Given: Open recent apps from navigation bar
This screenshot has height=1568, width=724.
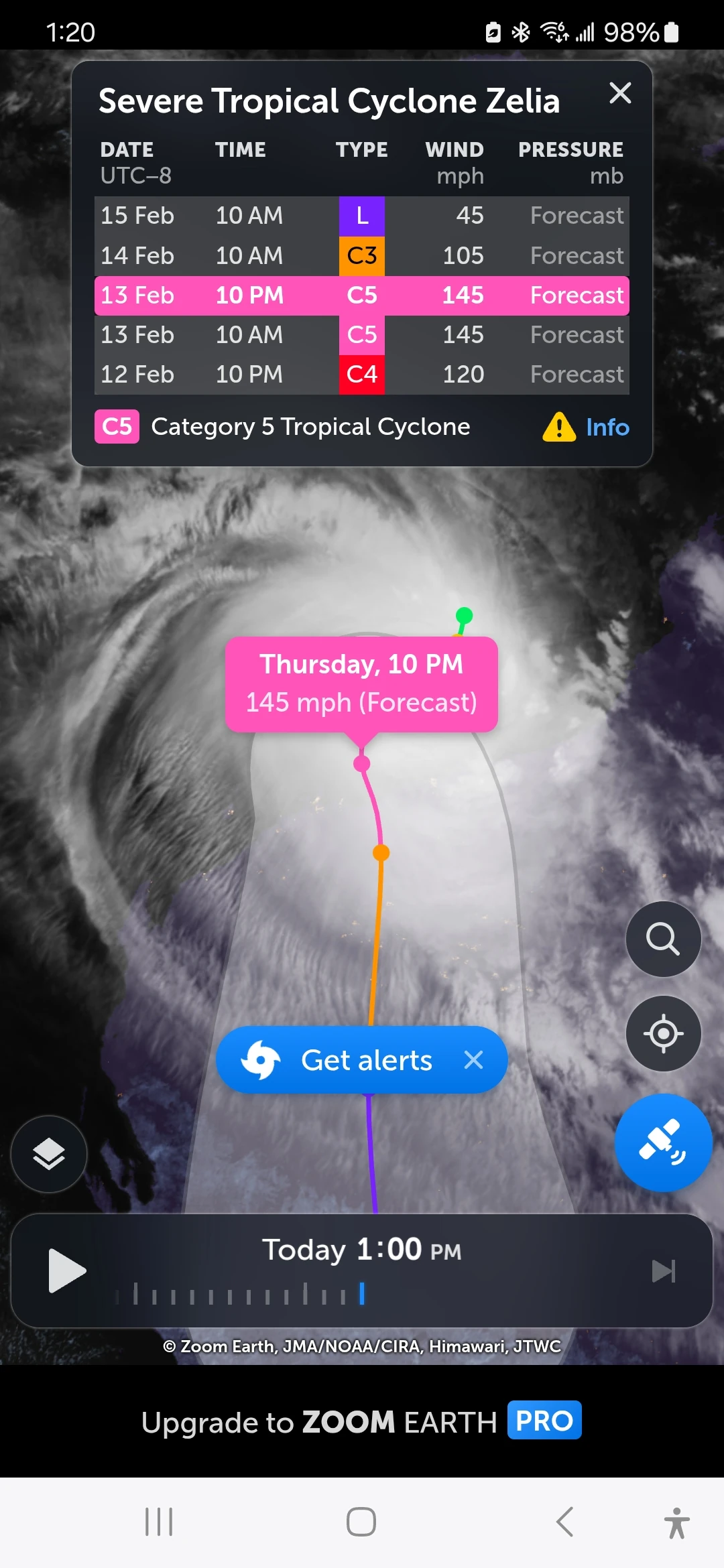Looking at the screenshot, I should coord(159,1522).
